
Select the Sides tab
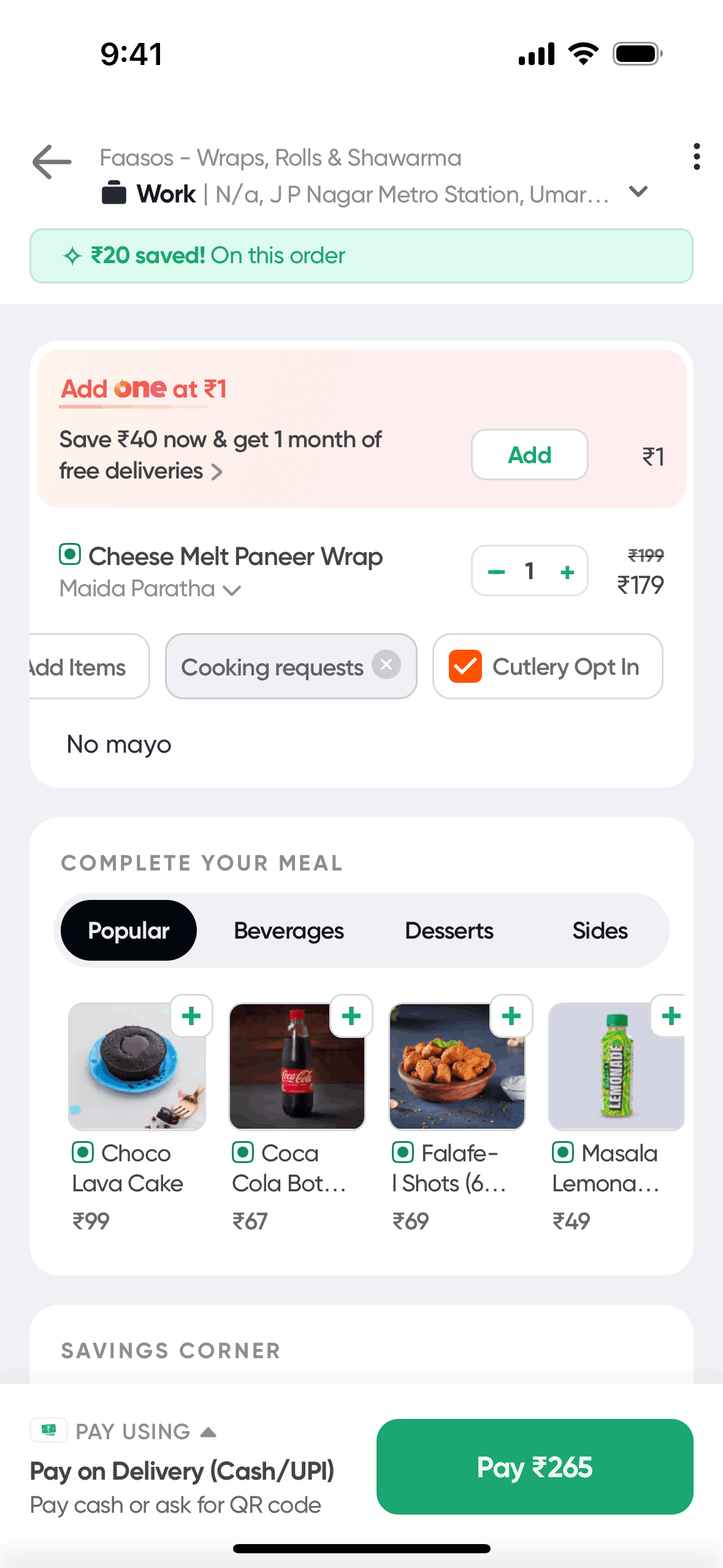point(600,931)
